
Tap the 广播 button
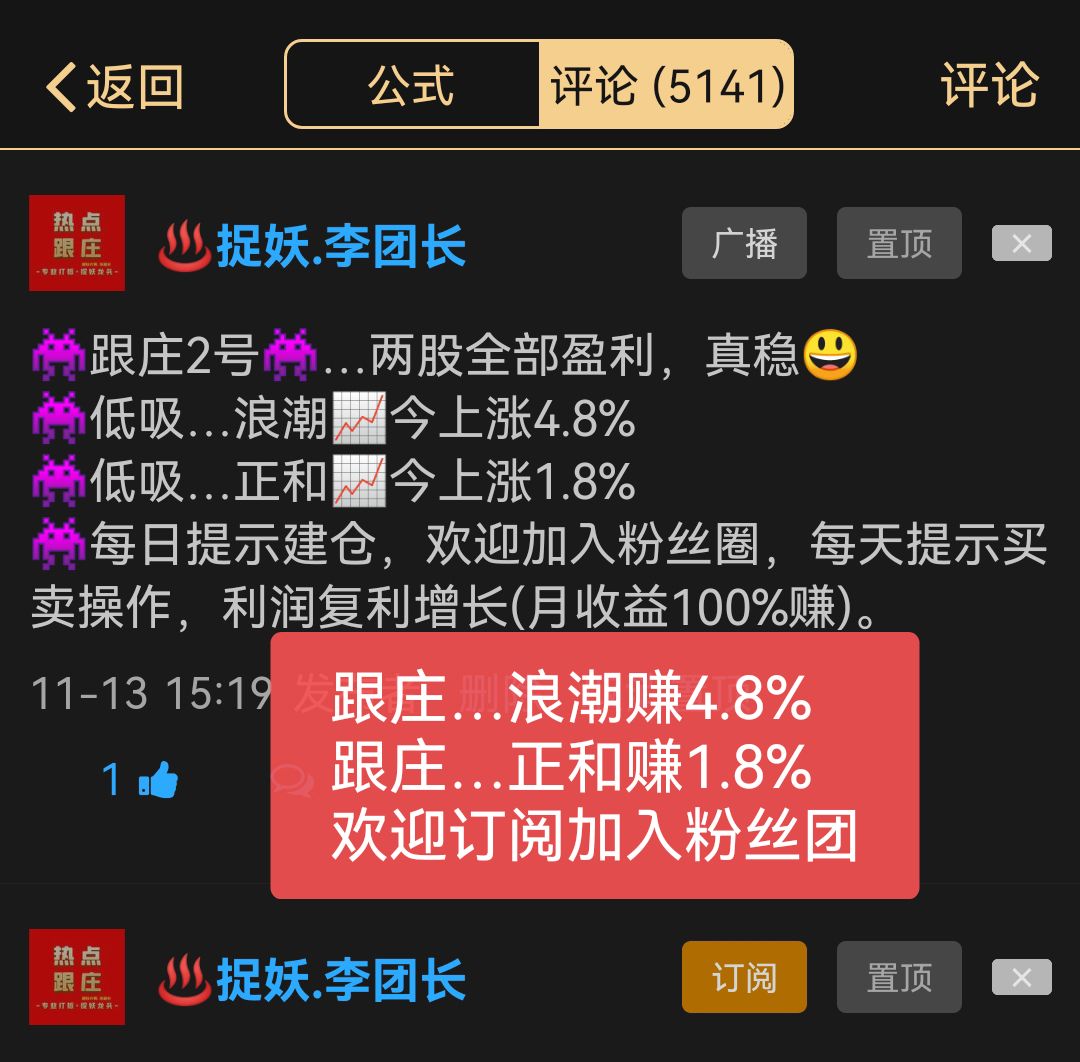tap(744, 243)
